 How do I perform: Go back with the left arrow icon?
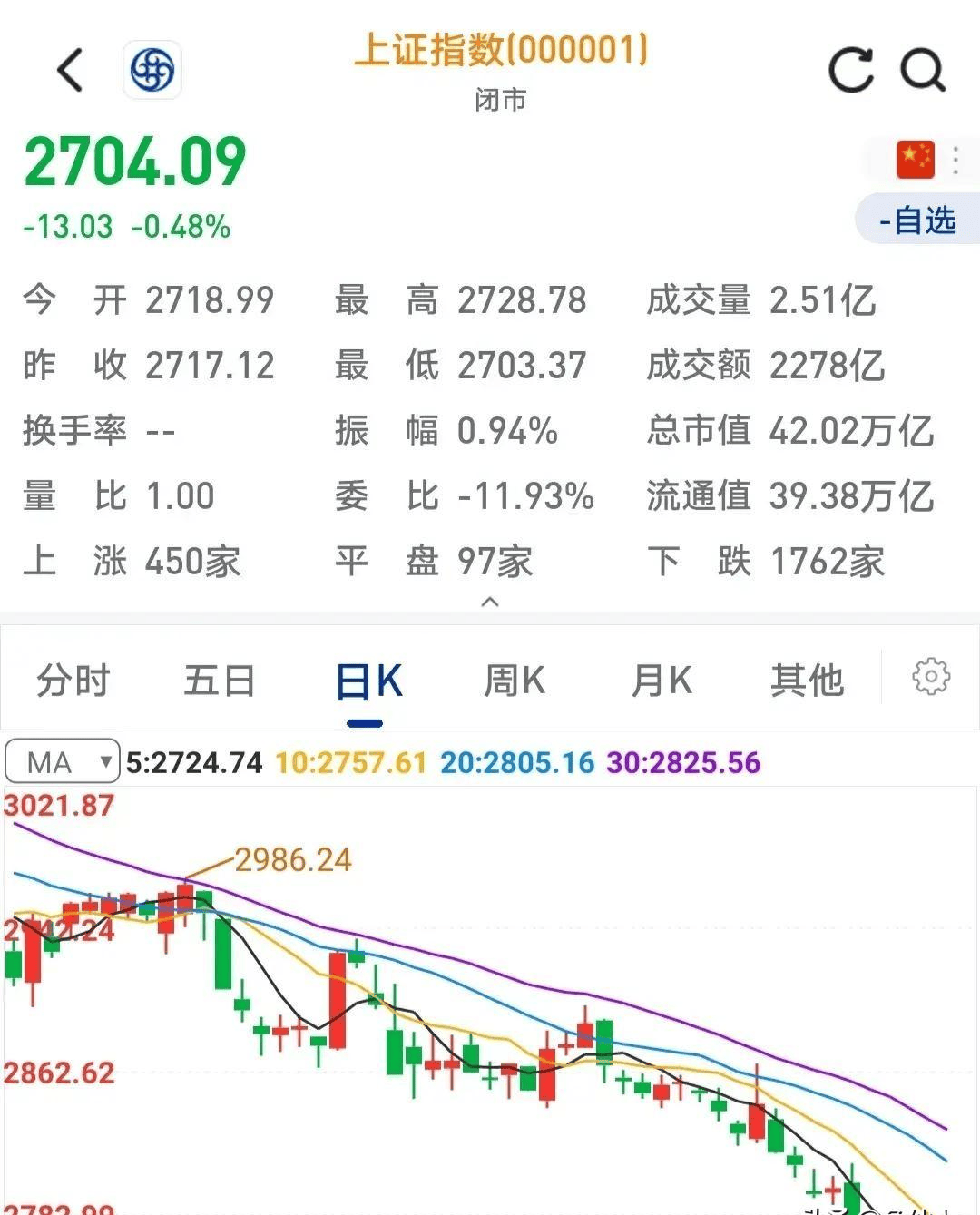point(71,70)
